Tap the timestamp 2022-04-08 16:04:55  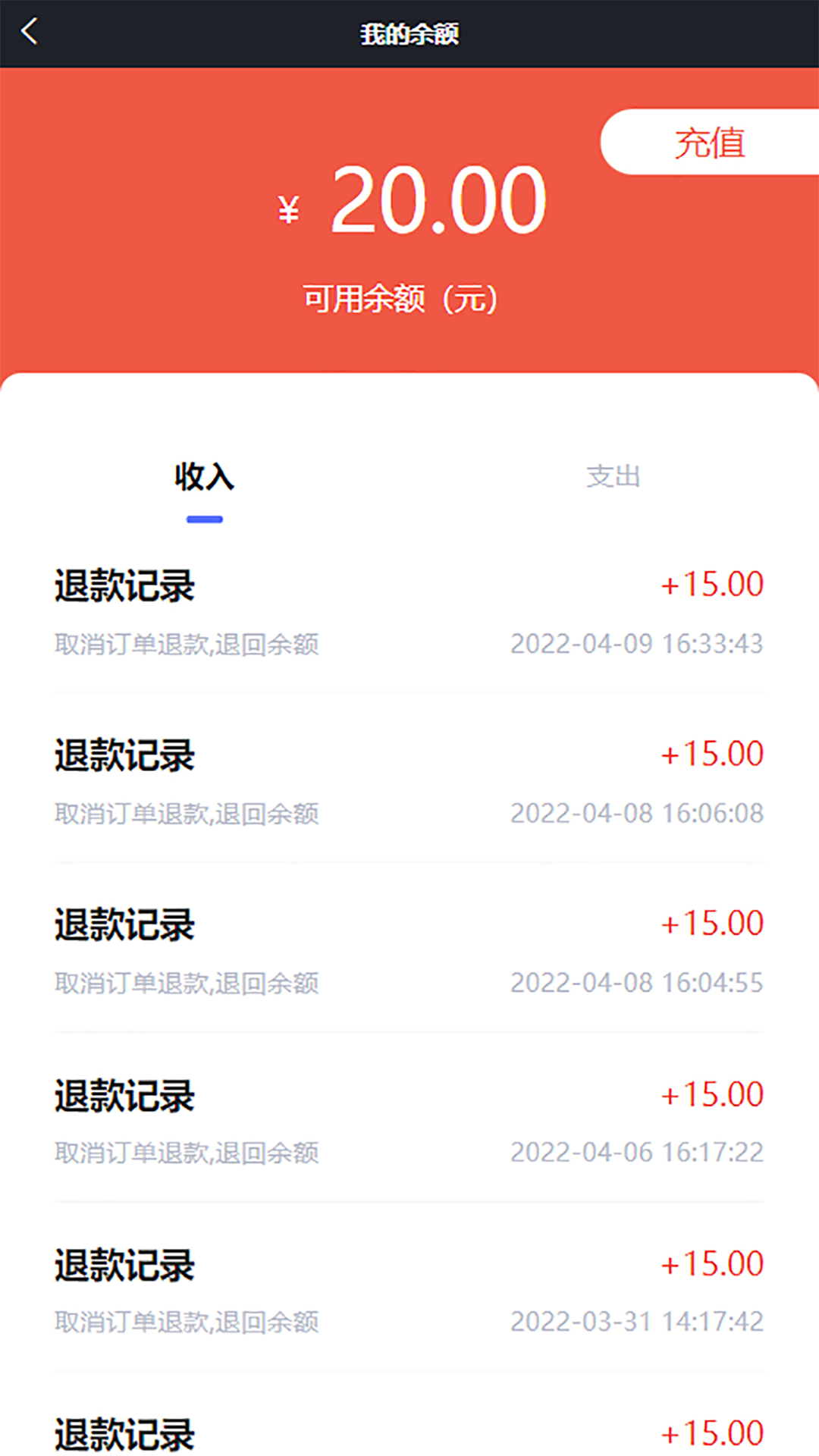tap(638, 984)
